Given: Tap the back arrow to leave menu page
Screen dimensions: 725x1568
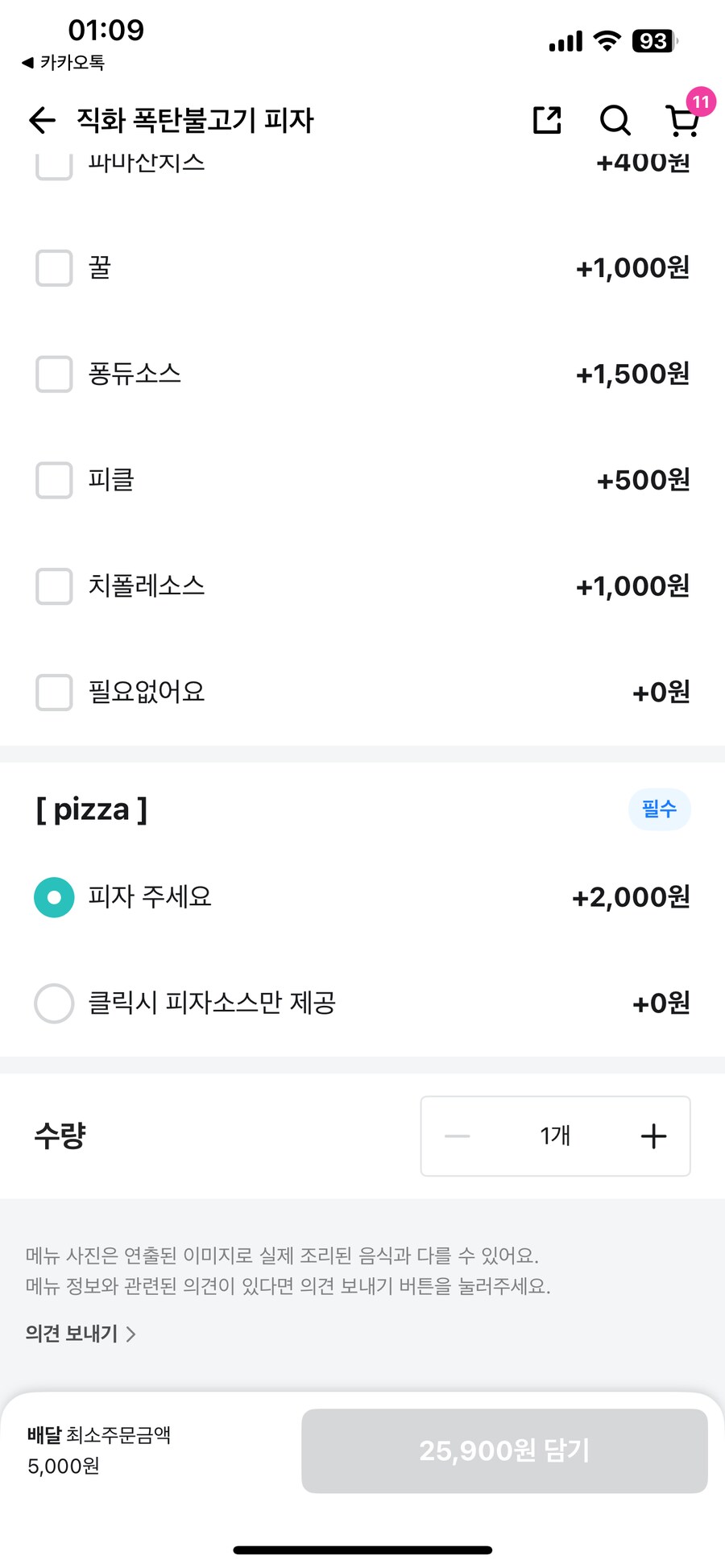Looking at the screenshot, I should 41,120.
